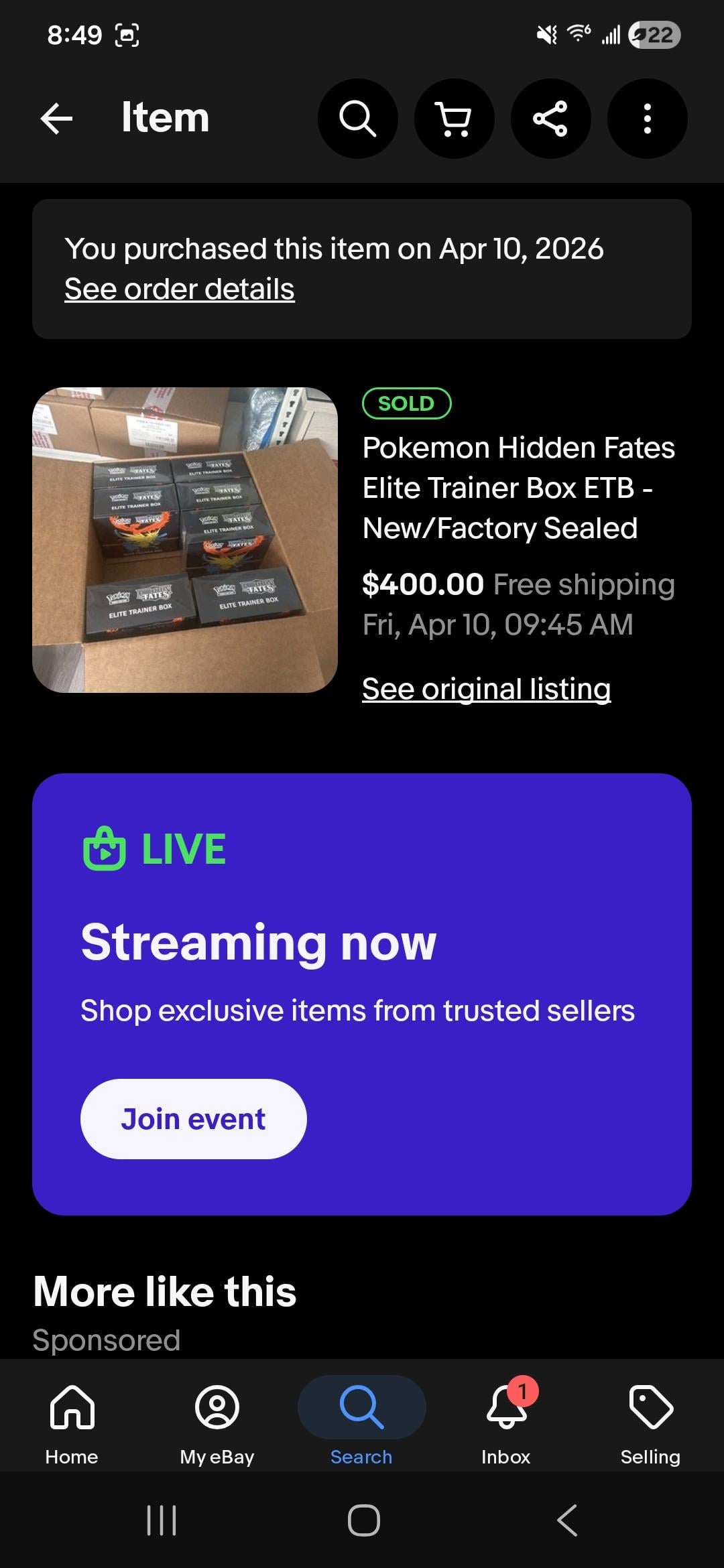Image resolution: width=724 pixels, height=1568 pixels.
Task: Join the live streaming event
Action: coord(193,1119)
